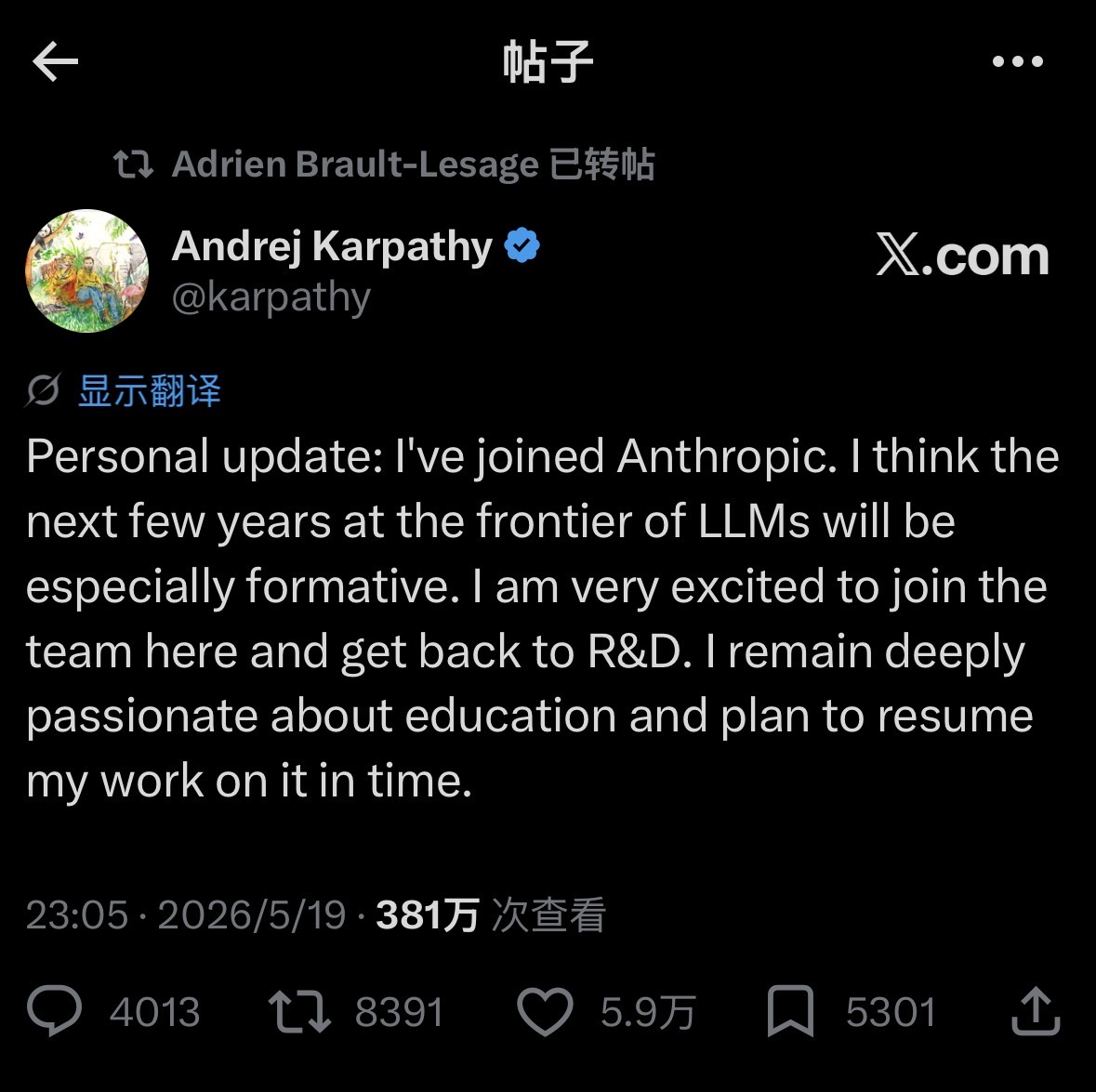Viewport: 1096px width, 1092px height.
Task: Like Karpathy's post
Action: [x=545, y=1011]
